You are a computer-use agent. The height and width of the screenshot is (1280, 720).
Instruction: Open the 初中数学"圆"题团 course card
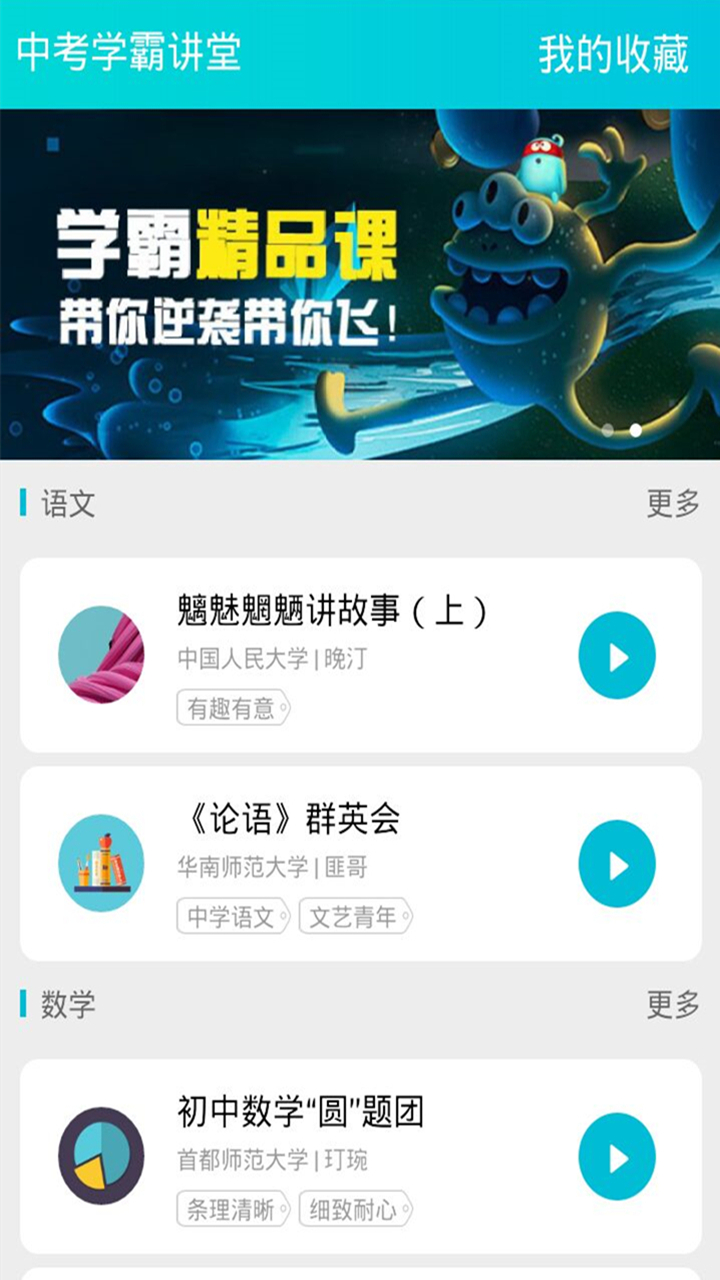[x=340, y=1156]
